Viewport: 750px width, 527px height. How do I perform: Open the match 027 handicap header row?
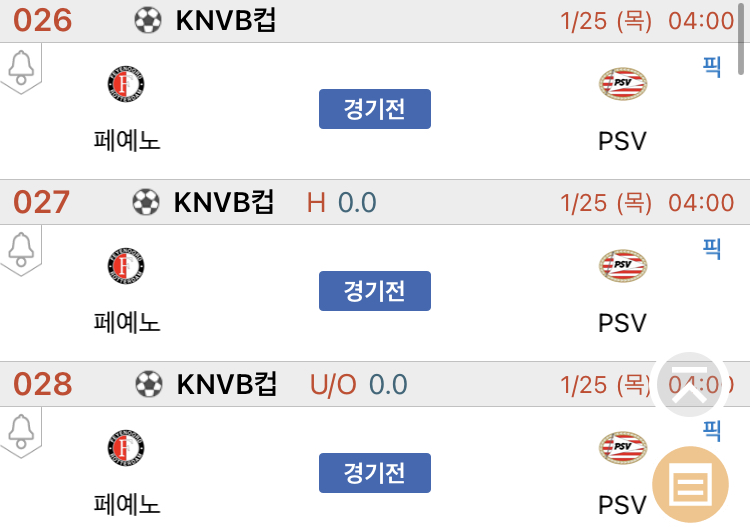pyautogui.click(x=375, y=202)
